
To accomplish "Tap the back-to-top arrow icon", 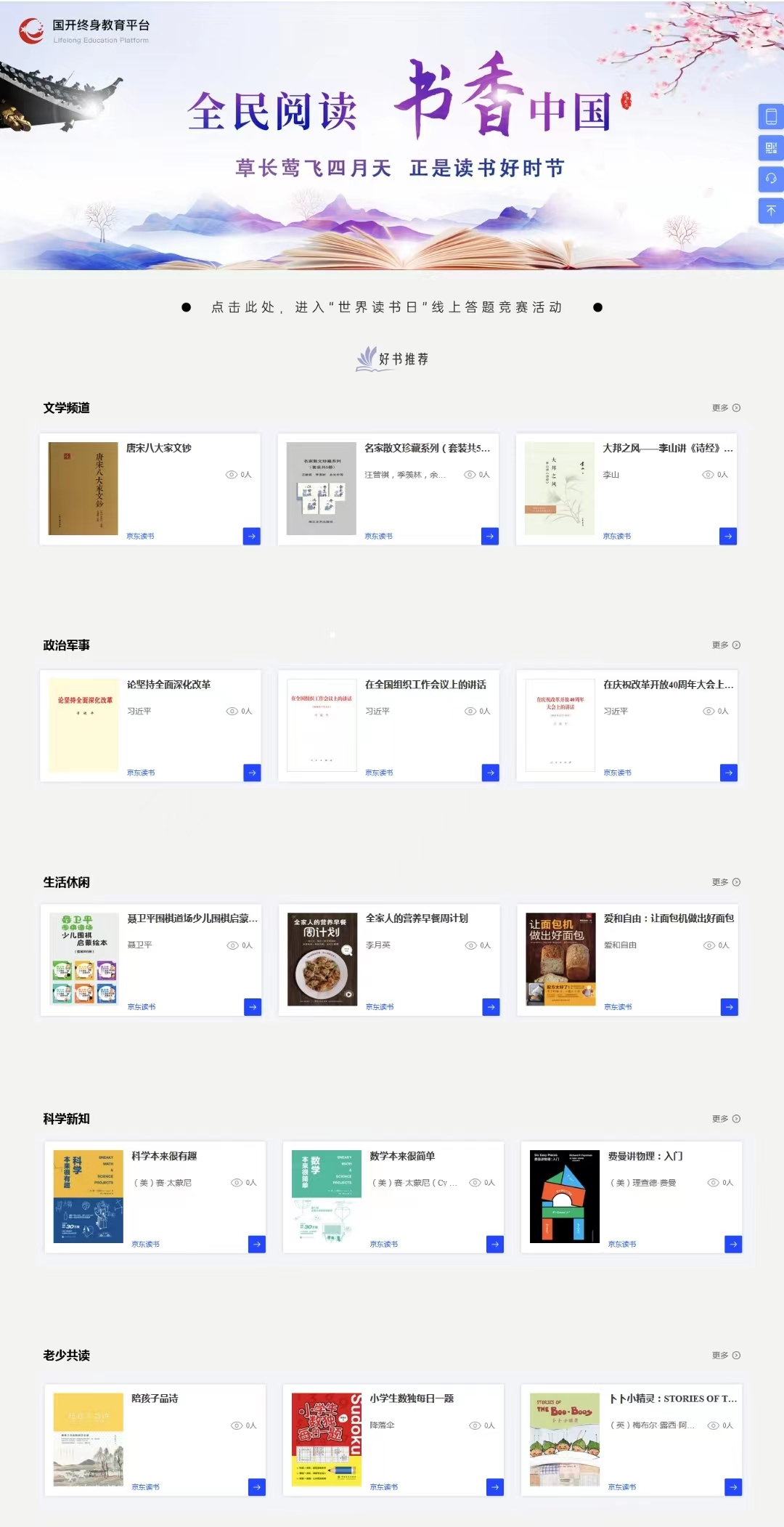I will click(771, 210).
